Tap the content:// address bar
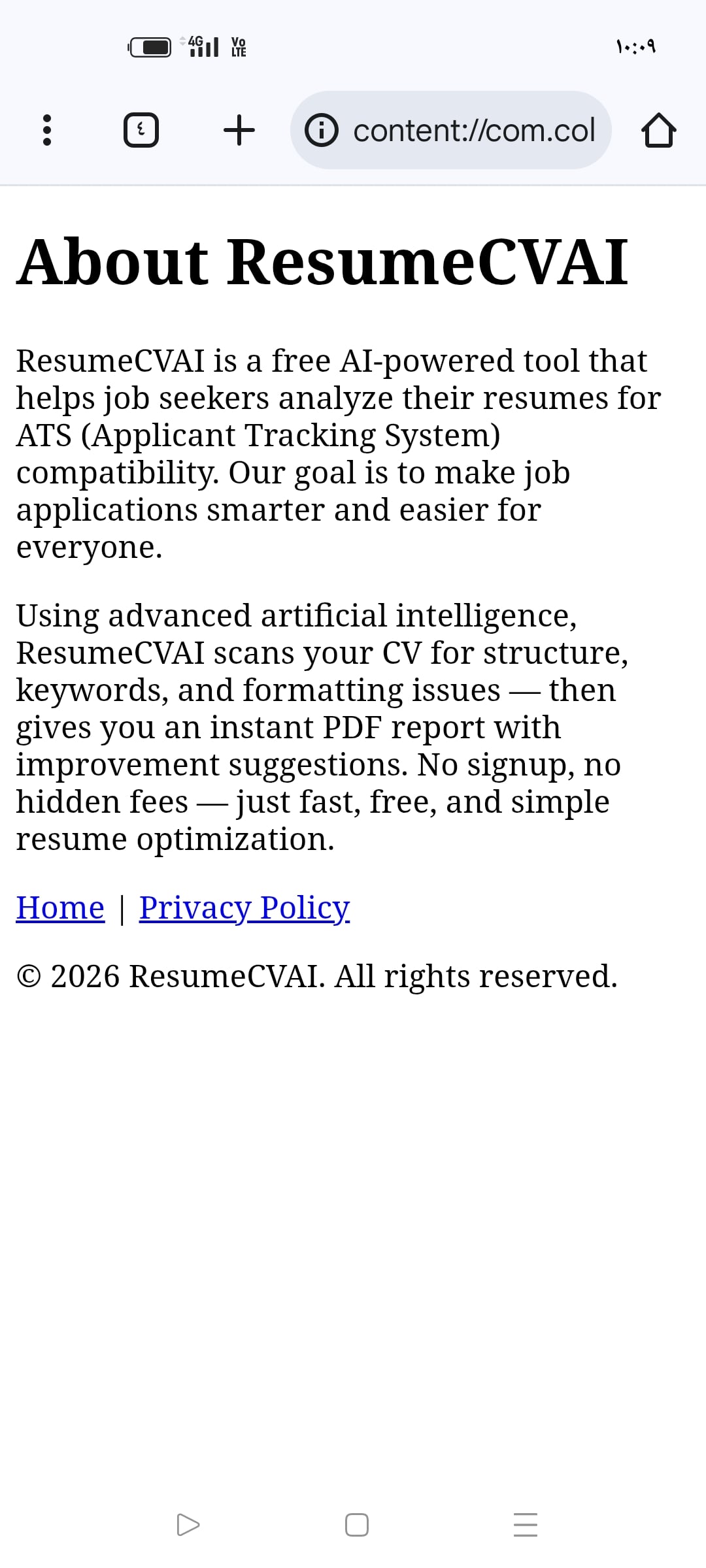This screenshot has height=1568, width=706. pyautogui.click(x=474, y=130)
